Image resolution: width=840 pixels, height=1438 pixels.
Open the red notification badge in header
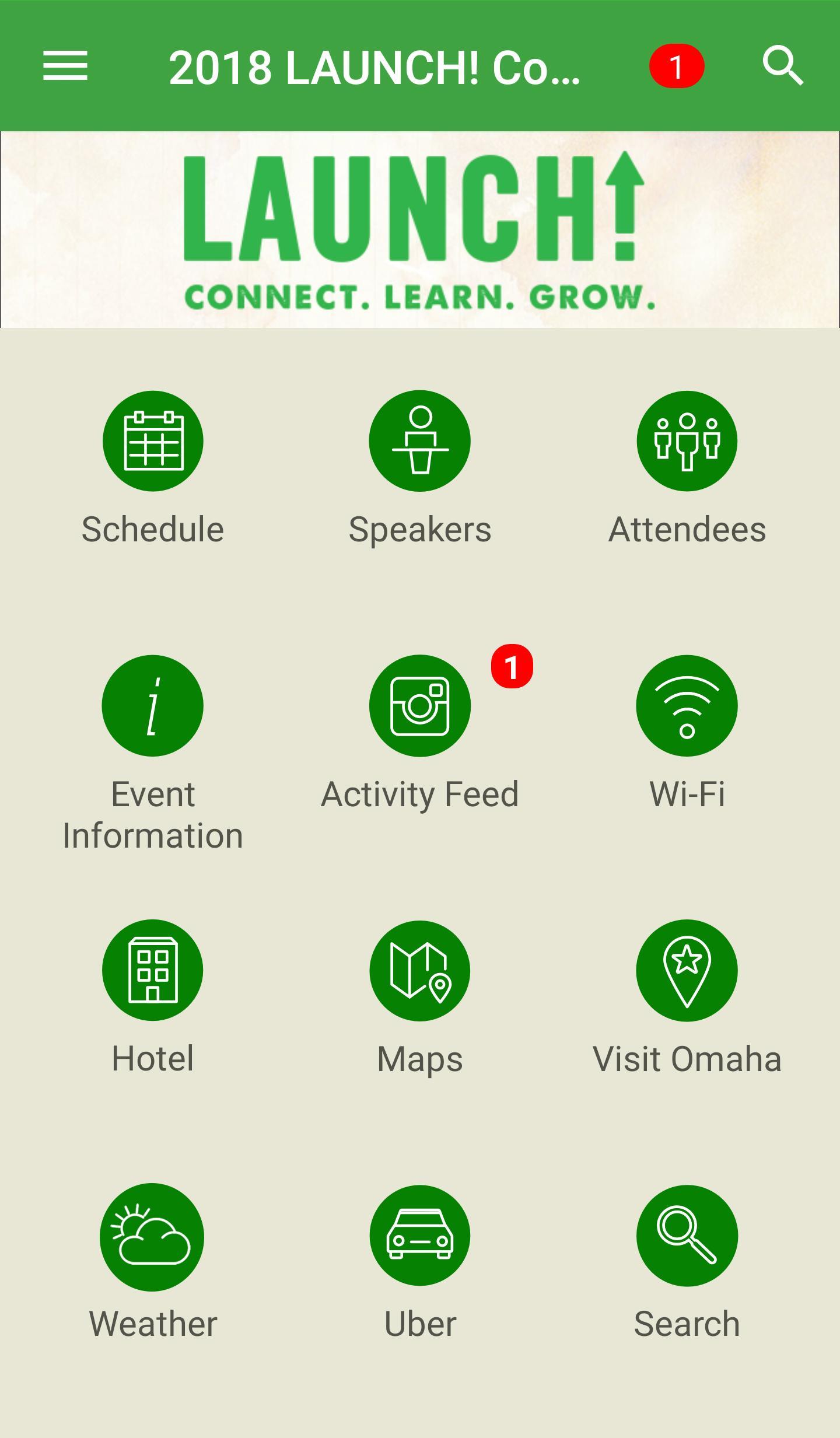tap(676, 67)
